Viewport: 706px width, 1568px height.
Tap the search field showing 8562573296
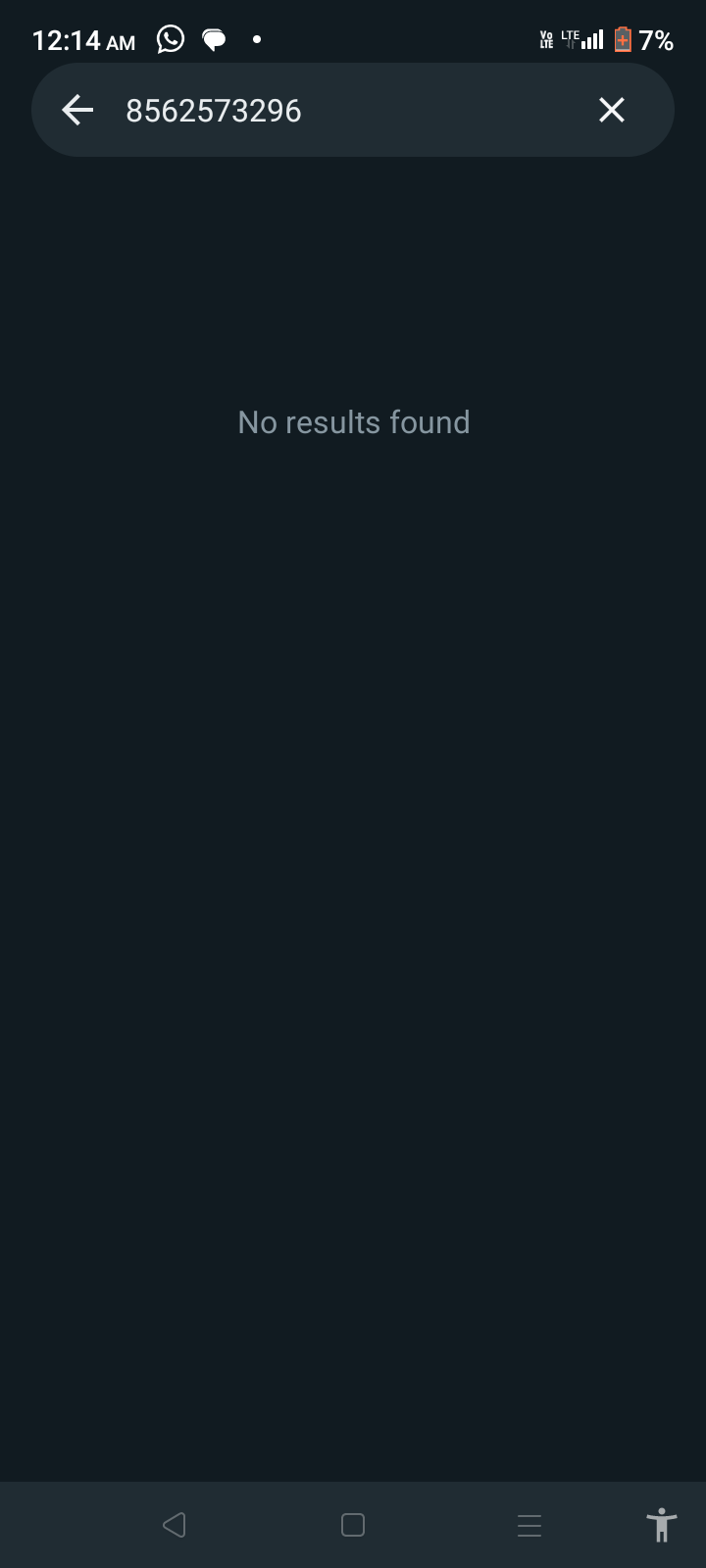click(x=343, y=110)
